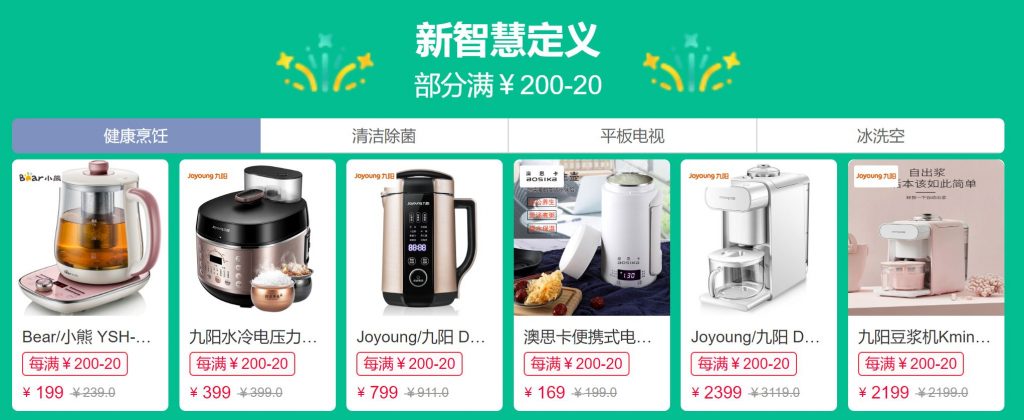Open the Bear/小熊 YSH kettle product card
1024x420 pixels.
[90, 285]
